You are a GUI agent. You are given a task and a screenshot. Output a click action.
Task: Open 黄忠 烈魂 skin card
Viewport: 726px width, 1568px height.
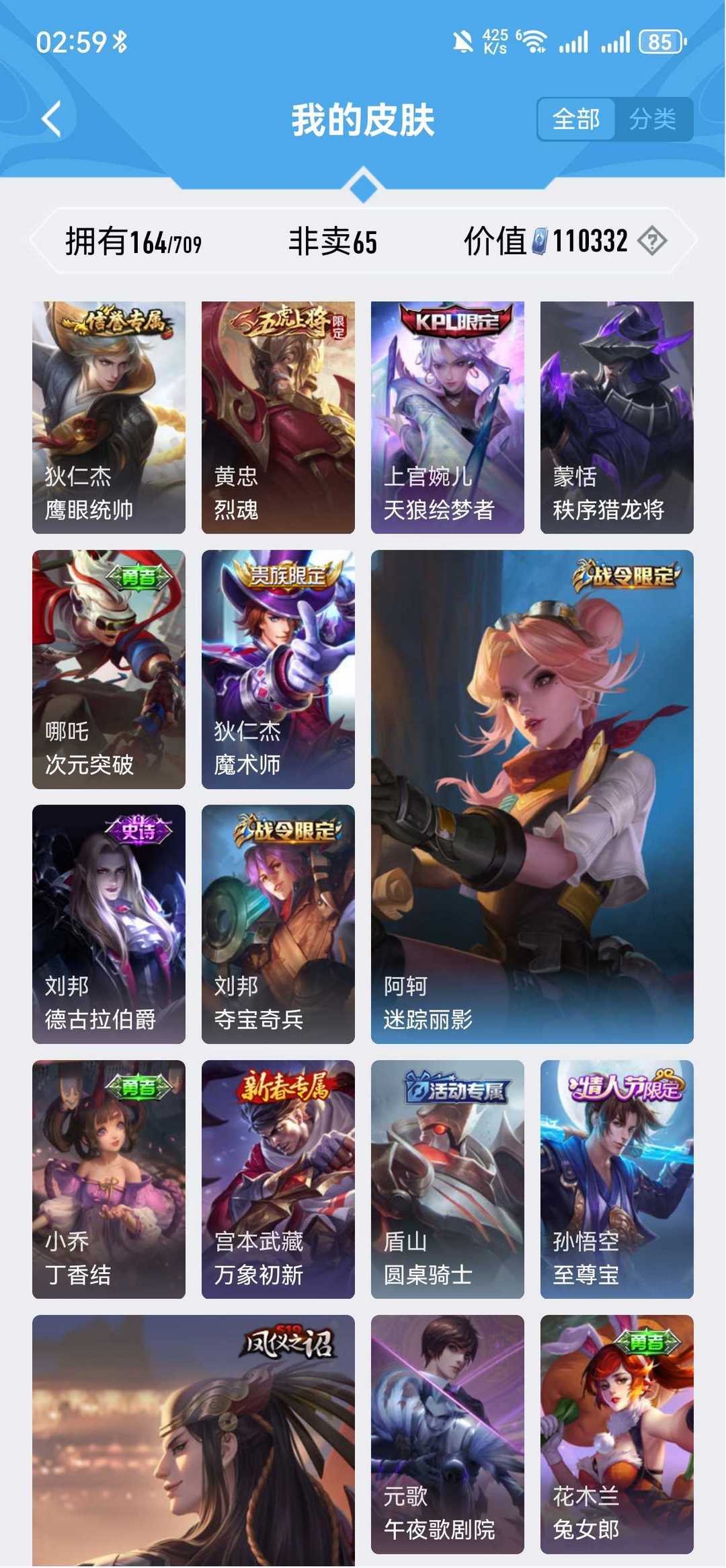point(278,418)
